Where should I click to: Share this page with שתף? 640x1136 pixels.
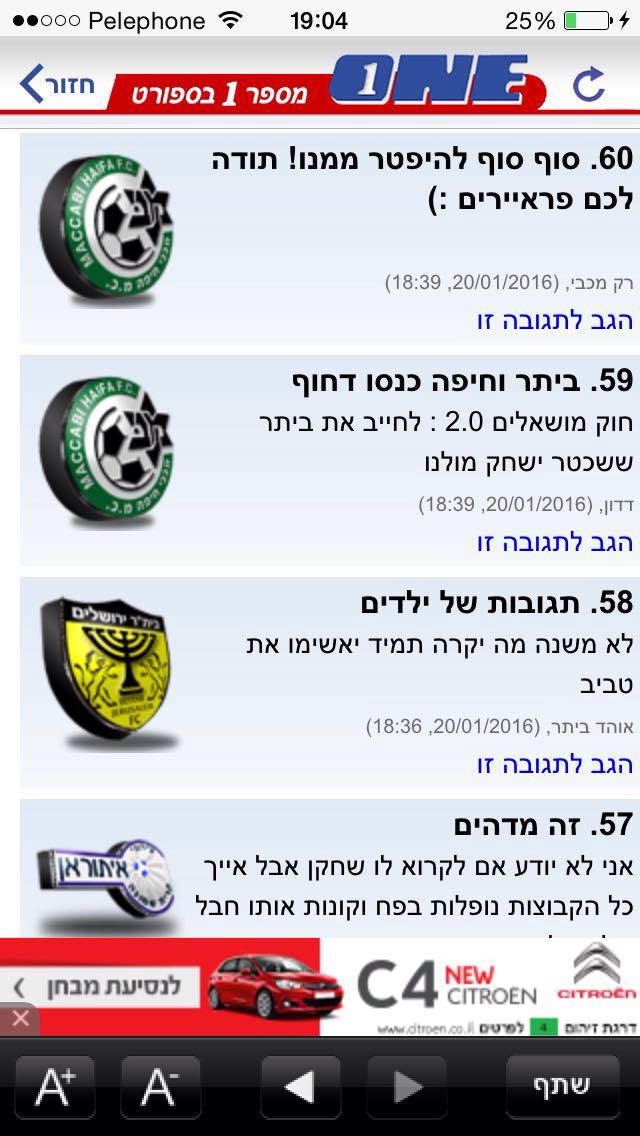(x=563, y=1087)
